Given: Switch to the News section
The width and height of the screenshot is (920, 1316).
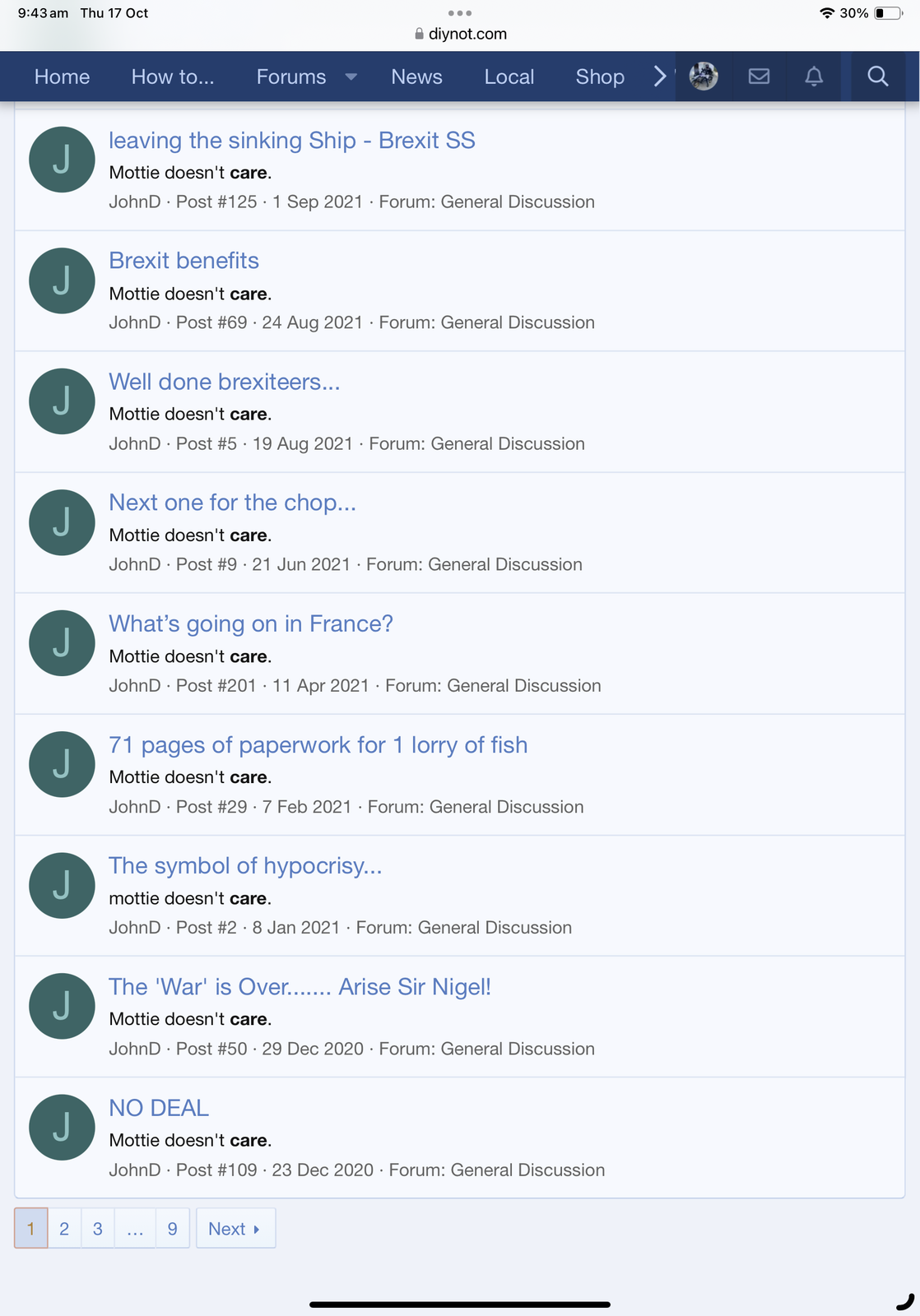Looking at the screenshot, I should (416, 76).
